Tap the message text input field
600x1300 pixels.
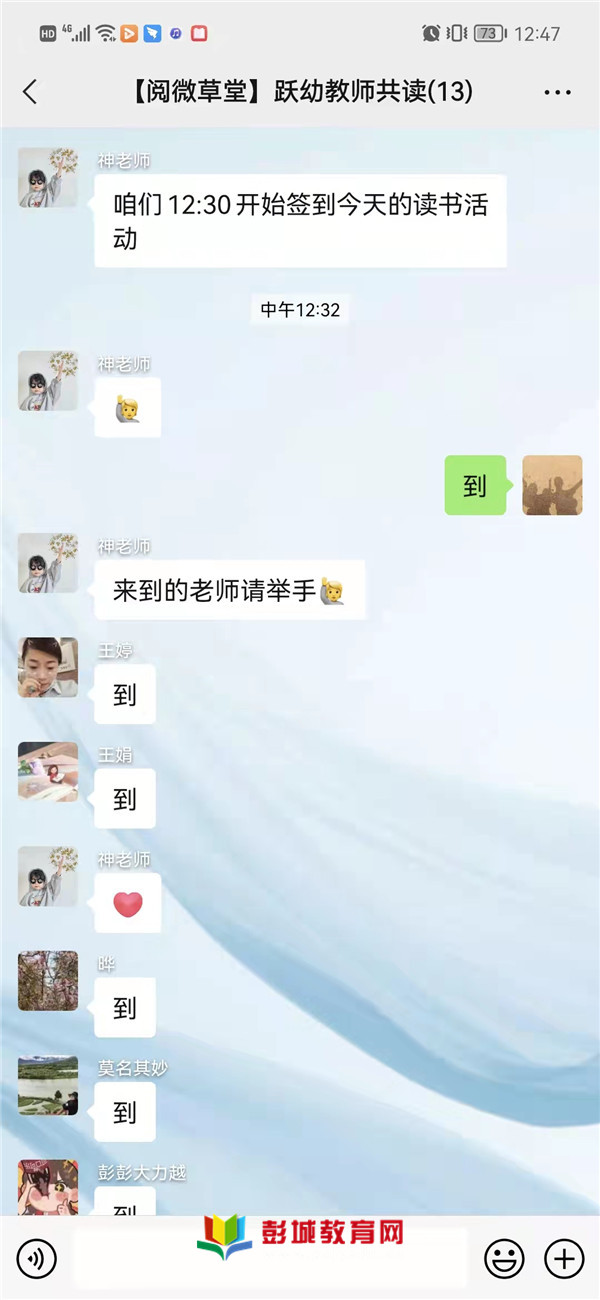(270, 1259)
